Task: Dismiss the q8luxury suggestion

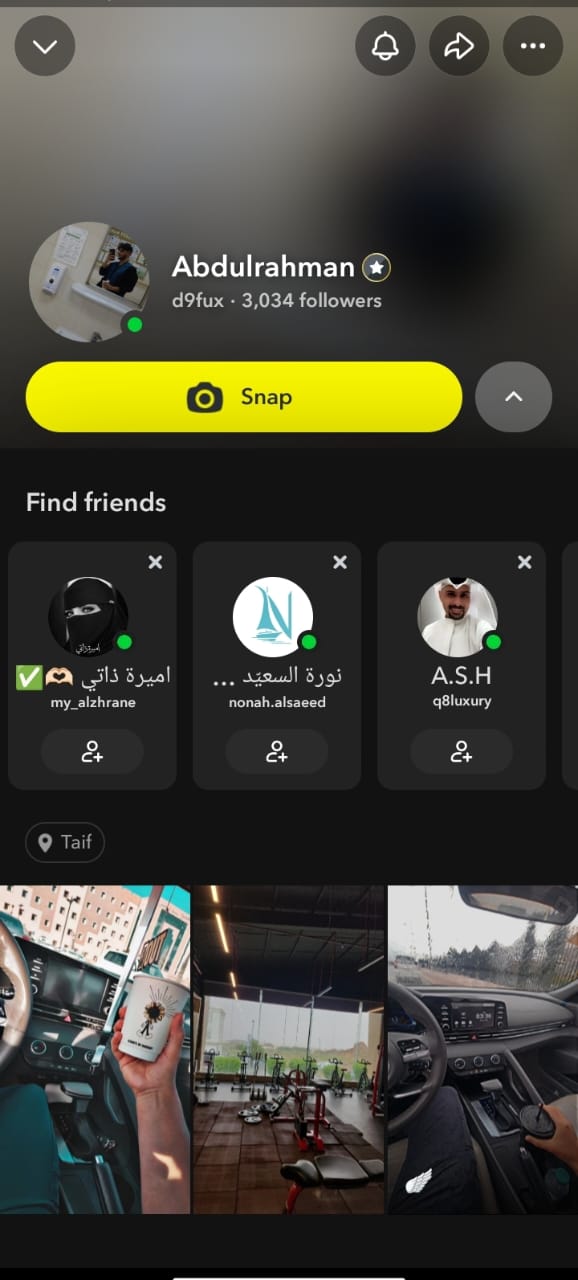Action: coord(524,562)
